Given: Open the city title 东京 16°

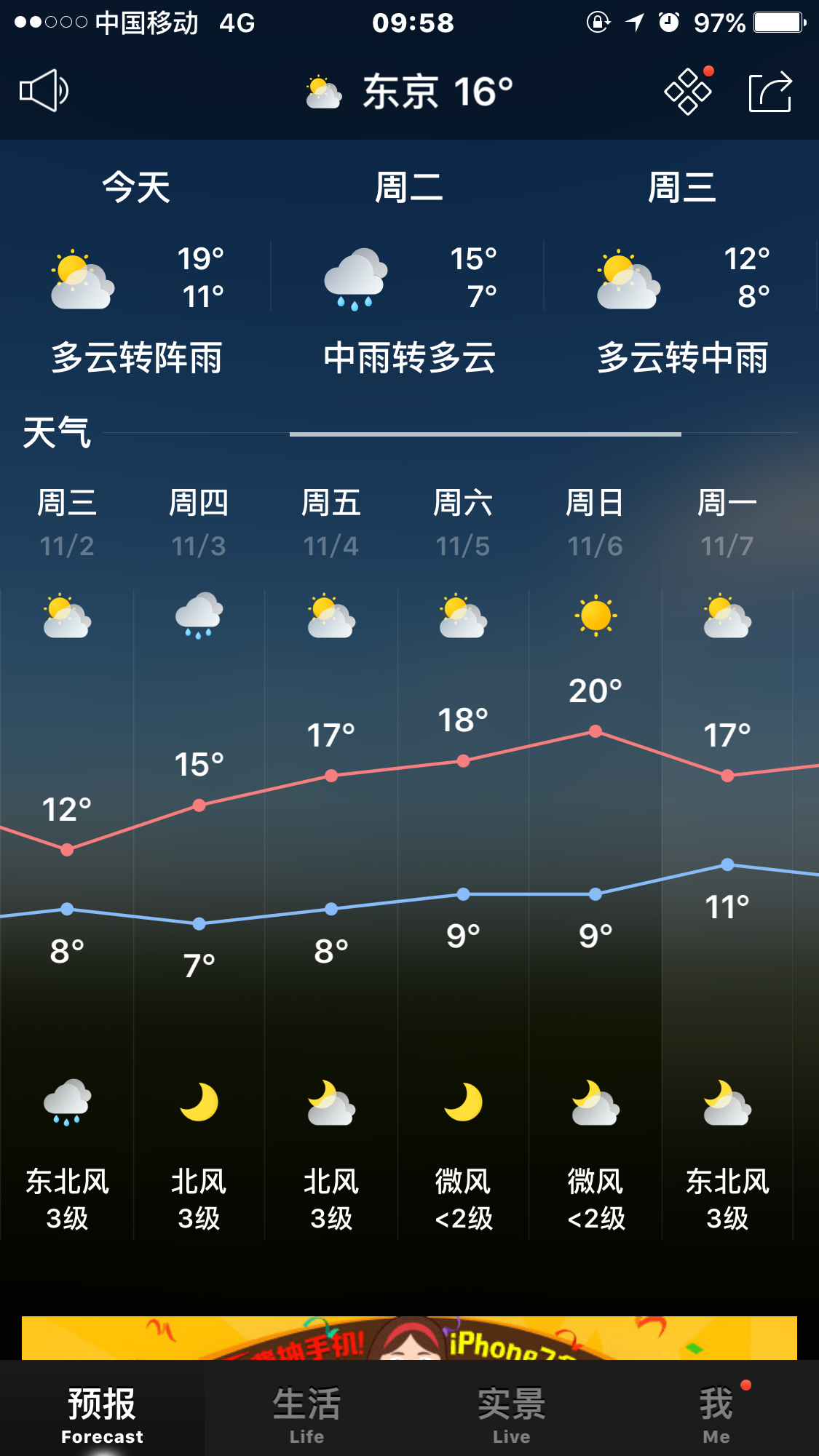Looking at the screenshot, I should (x=411, y=92).
